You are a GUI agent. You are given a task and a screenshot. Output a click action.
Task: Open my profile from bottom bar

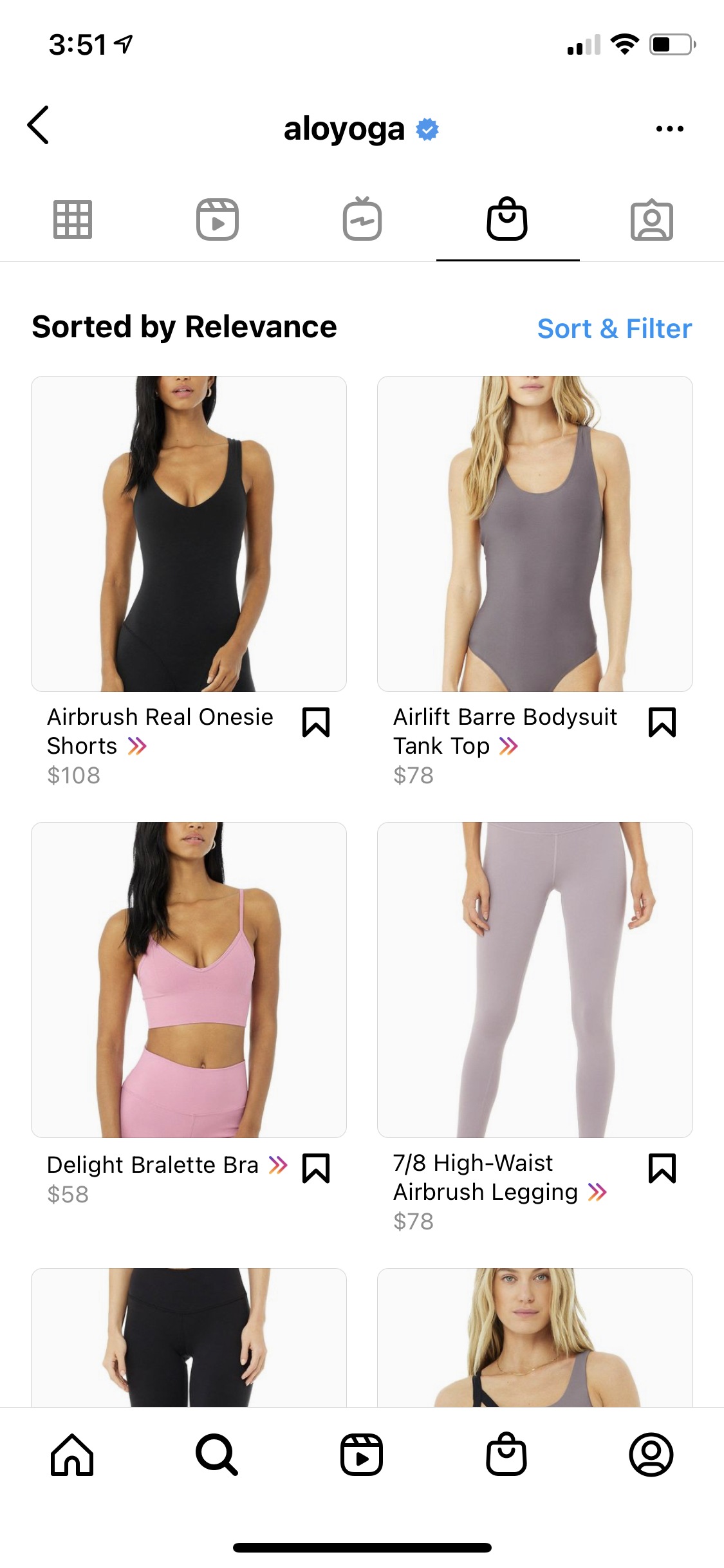coord(651,1455)
